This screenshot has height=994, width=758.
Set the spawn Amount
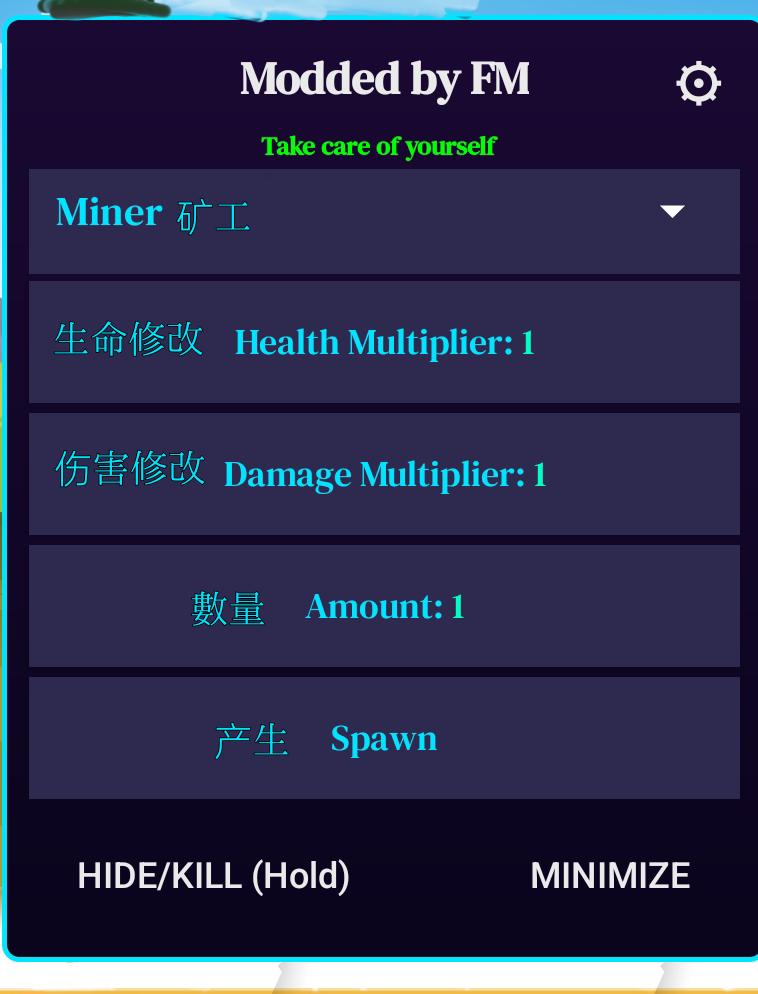pyautogui.click(x=384, y=606)
